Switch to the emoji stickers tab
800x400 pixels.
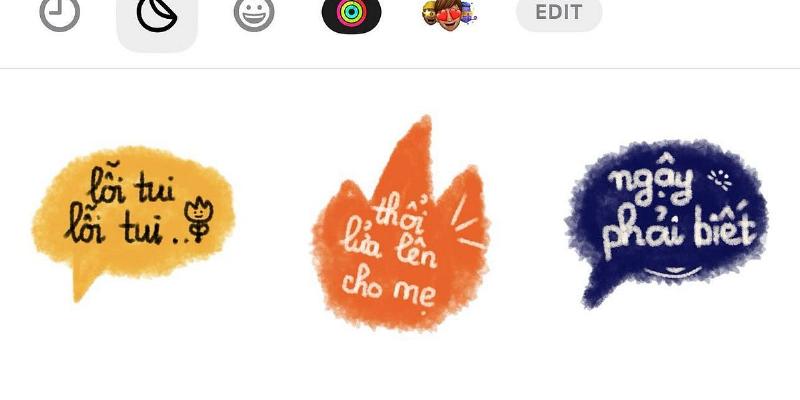254,14
